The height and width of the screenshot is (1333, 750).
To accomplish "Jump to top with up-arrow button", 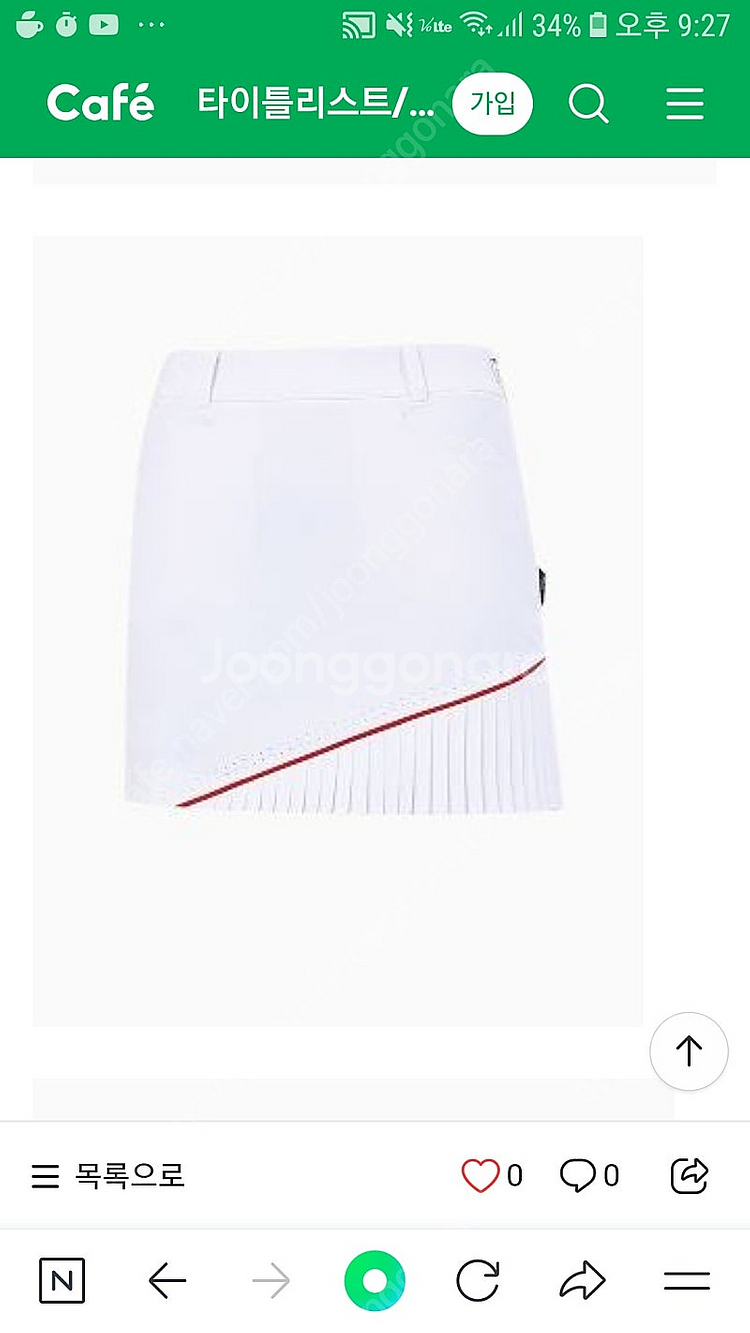I will click(688, 1051).
